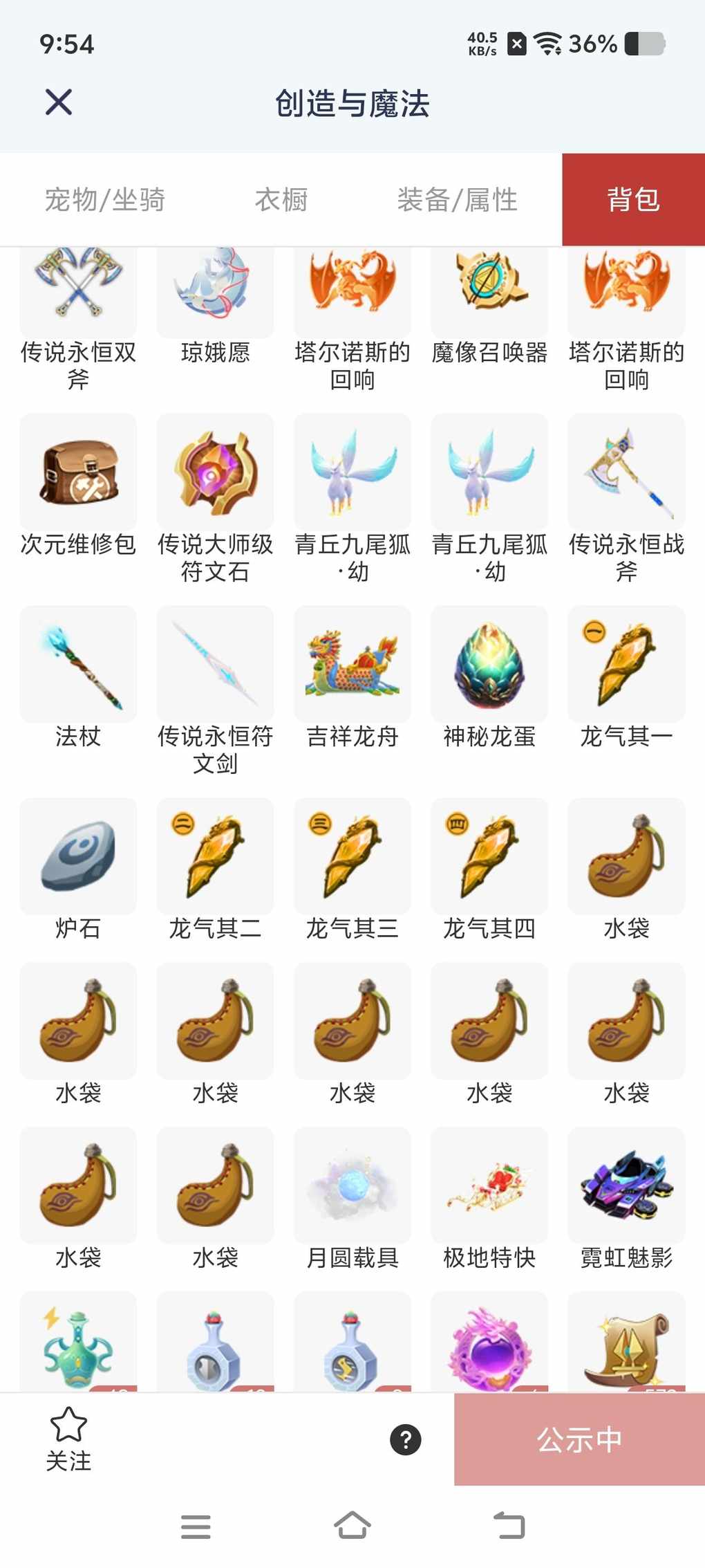Viewport: 705px width, 1568px height.
Task: Open the question mark help icon
Action: 406,1440
